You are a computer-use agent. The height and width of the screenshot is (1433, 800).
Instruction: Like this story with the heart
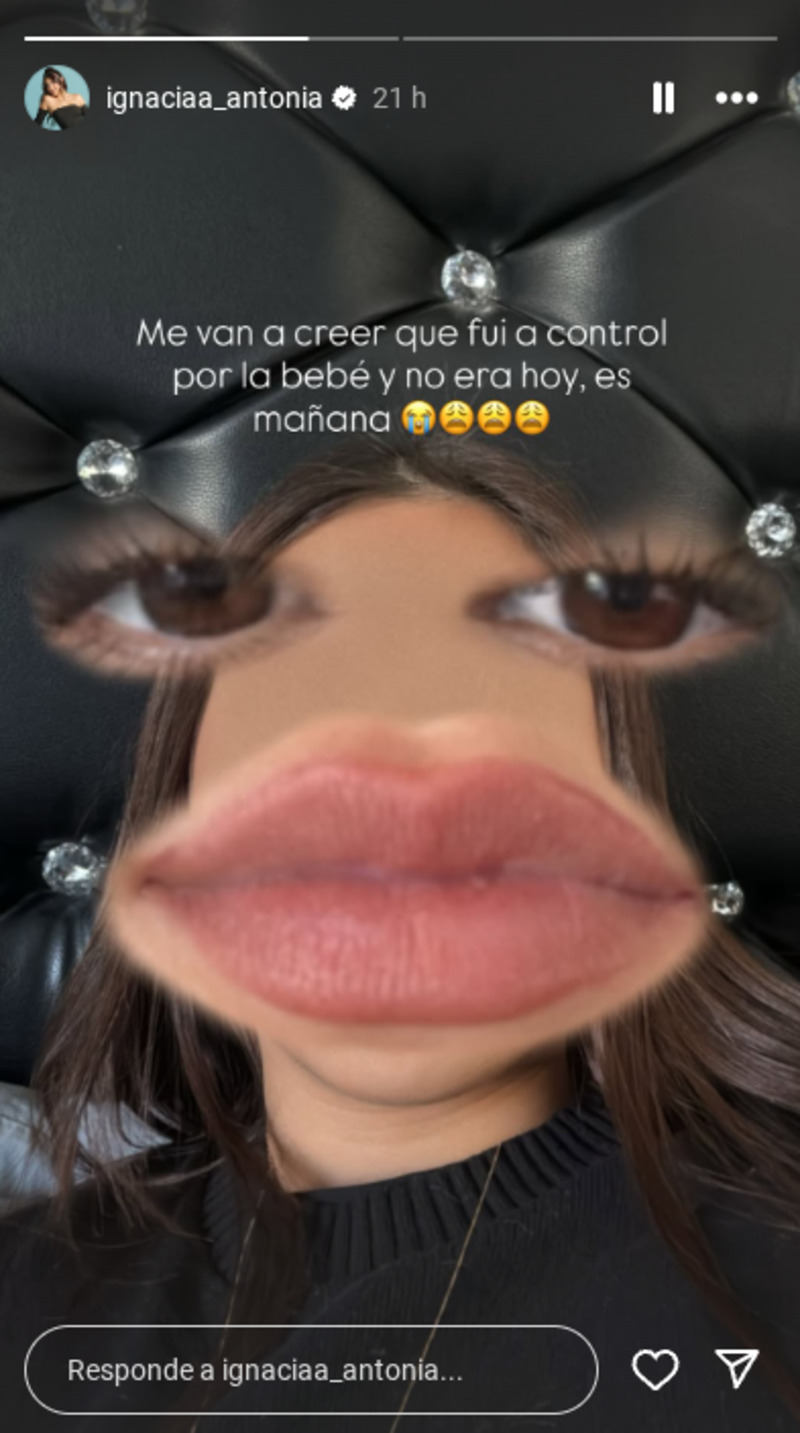(x=656, y=1369)
